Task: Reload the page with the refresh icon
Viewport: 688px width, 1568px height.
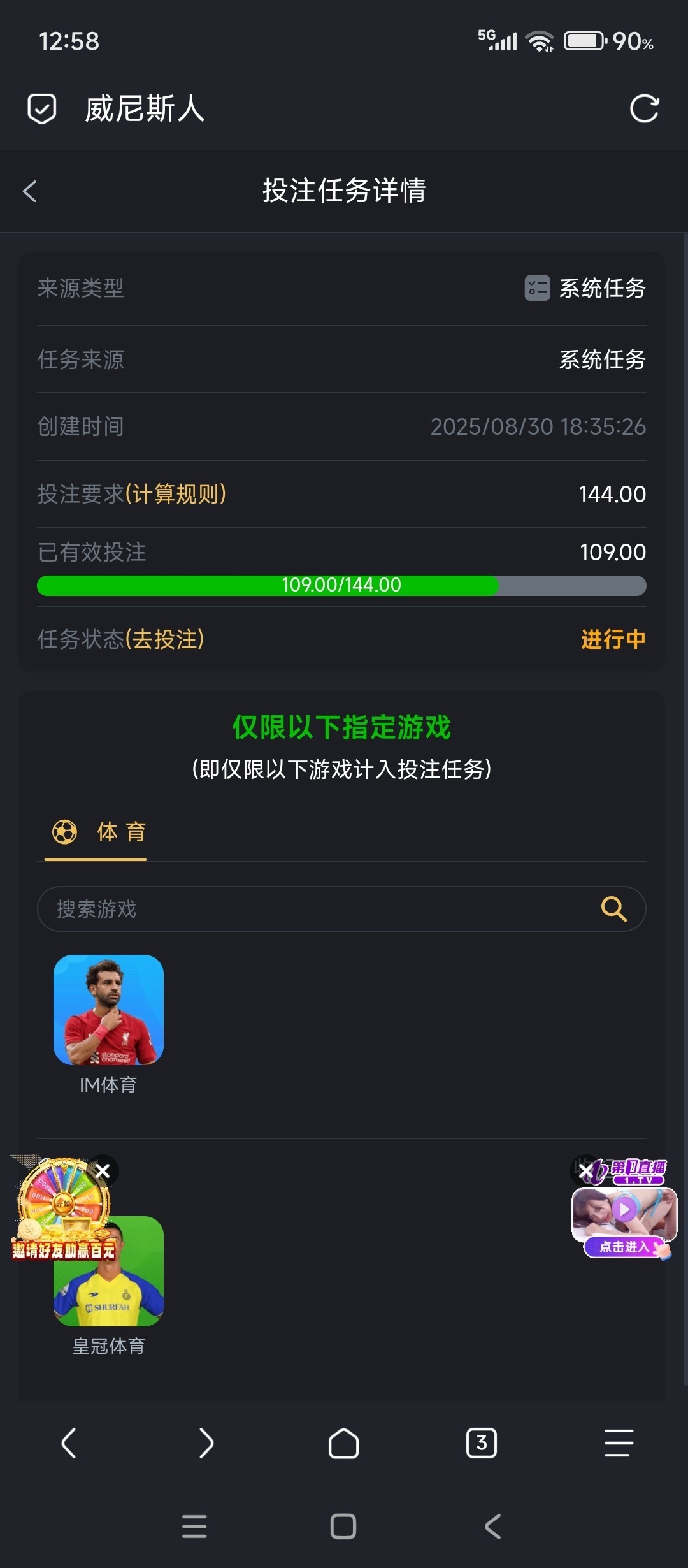Action: click(644, 108)
